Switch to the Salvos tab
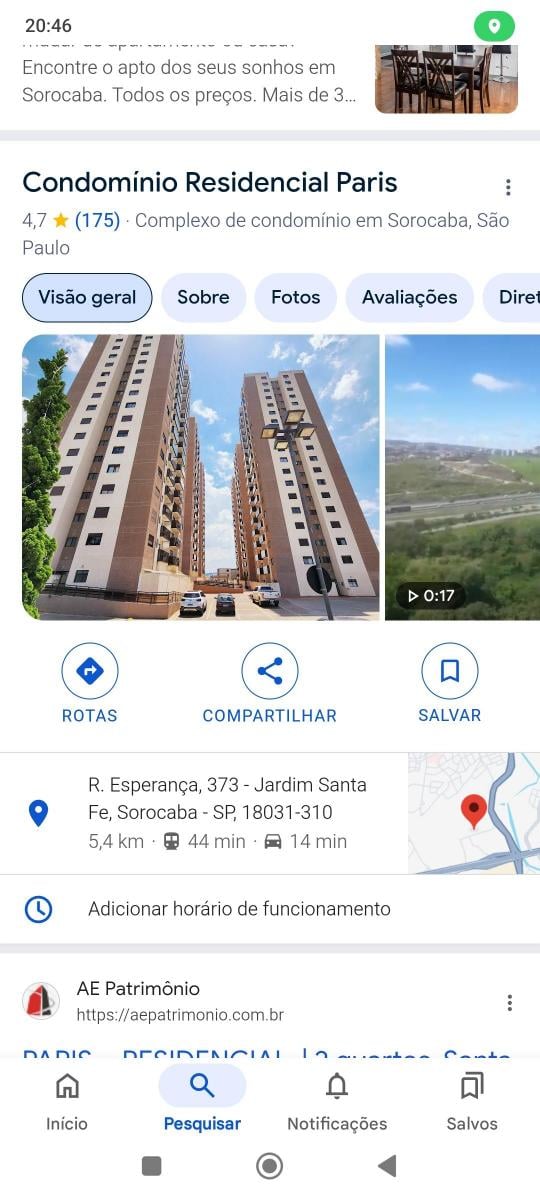The width and height of the screenshot is (540, 1200). [472, 1102]
